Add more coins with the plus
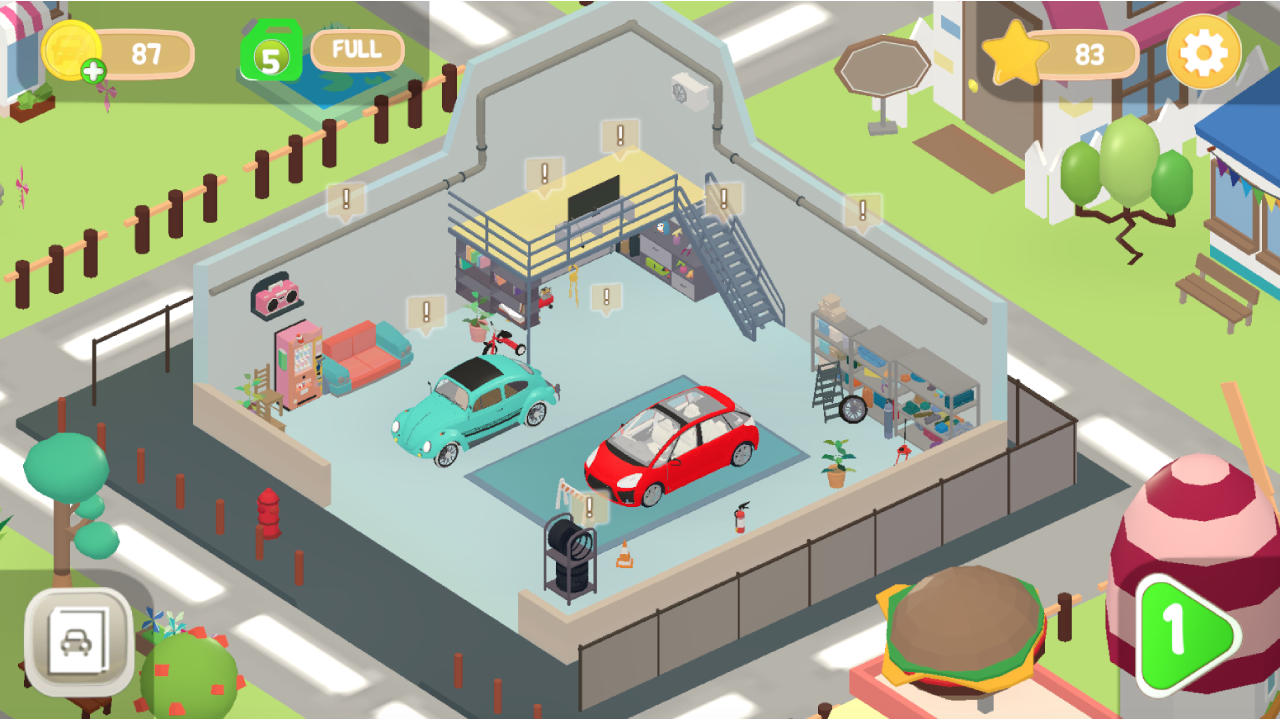The height and width of the screenshot is (720, 1280). [x=93, y=70]
